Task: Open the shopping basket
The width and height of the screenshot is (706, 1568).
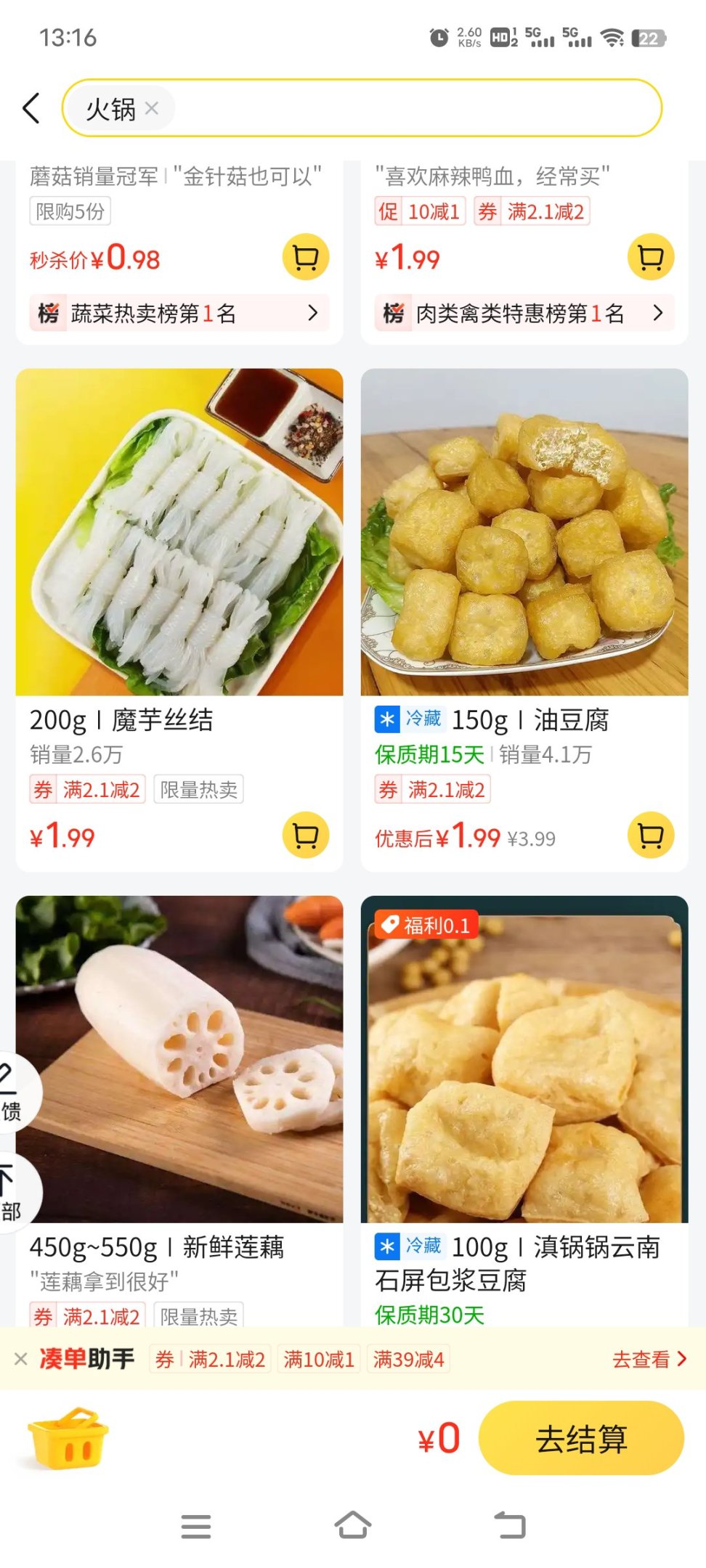Action: pyautogui.click(x=68, y=1438)
